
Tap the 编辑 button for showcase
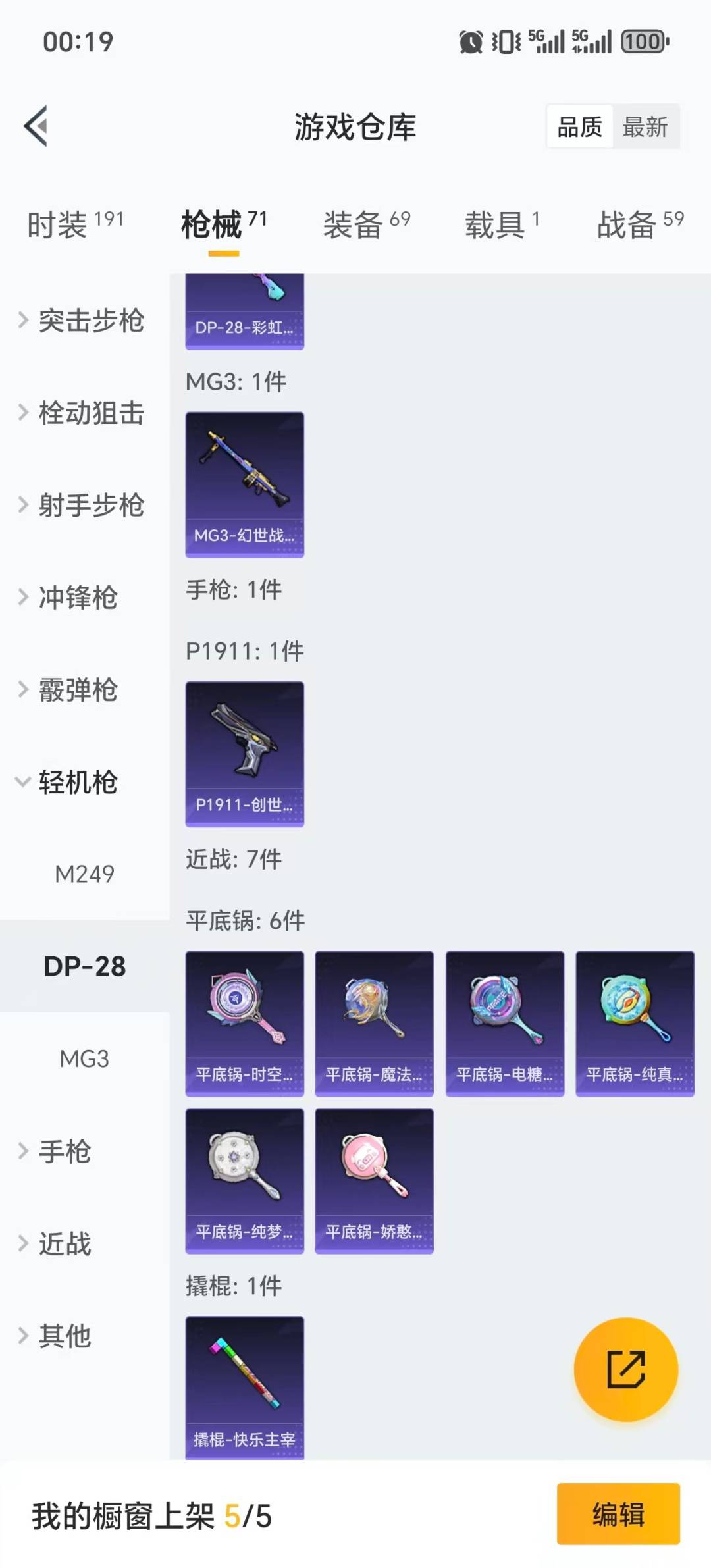(618, 1514)
